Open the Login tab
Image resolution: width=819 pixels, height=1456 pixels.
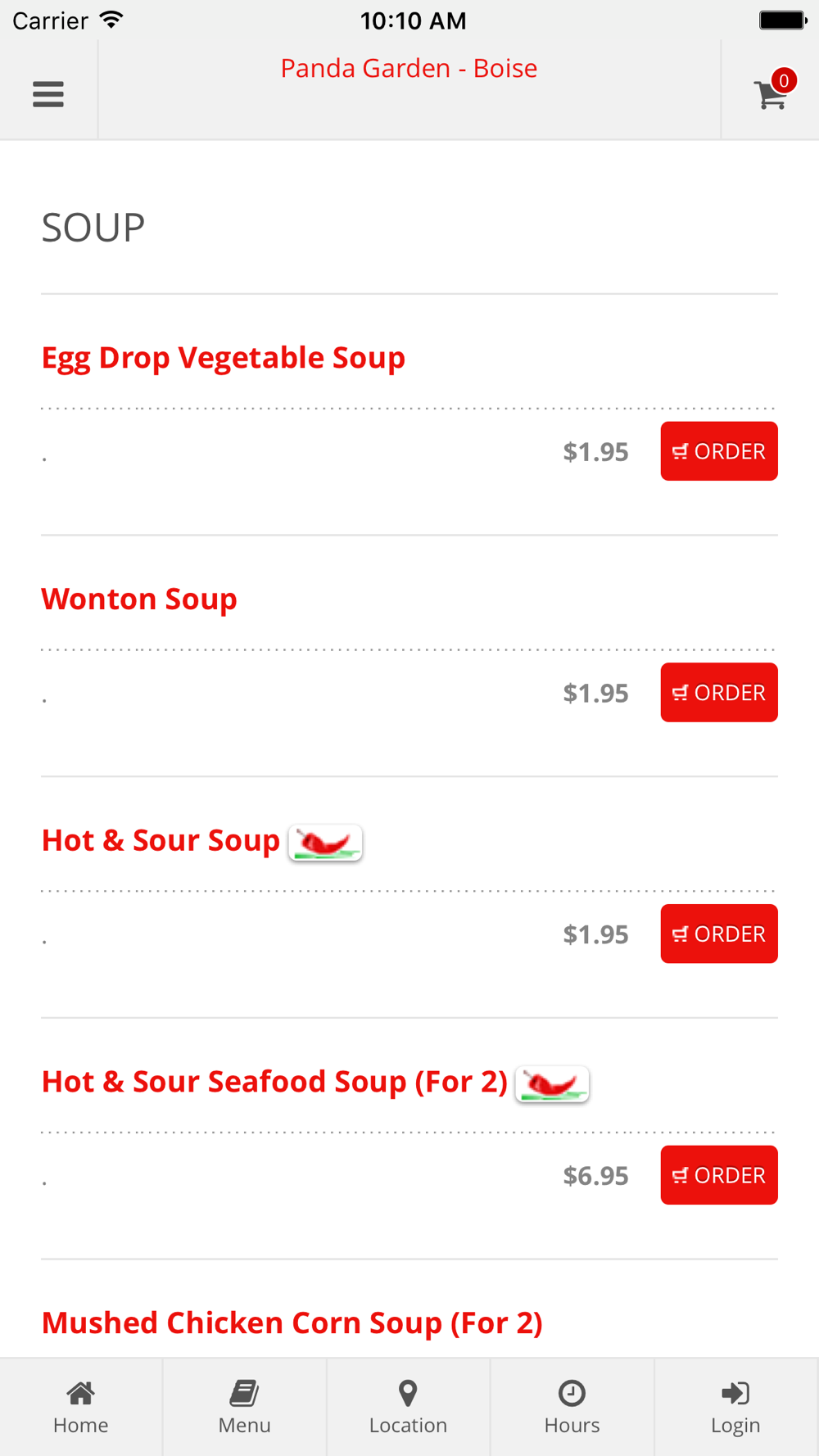(x=736, y=1408)
